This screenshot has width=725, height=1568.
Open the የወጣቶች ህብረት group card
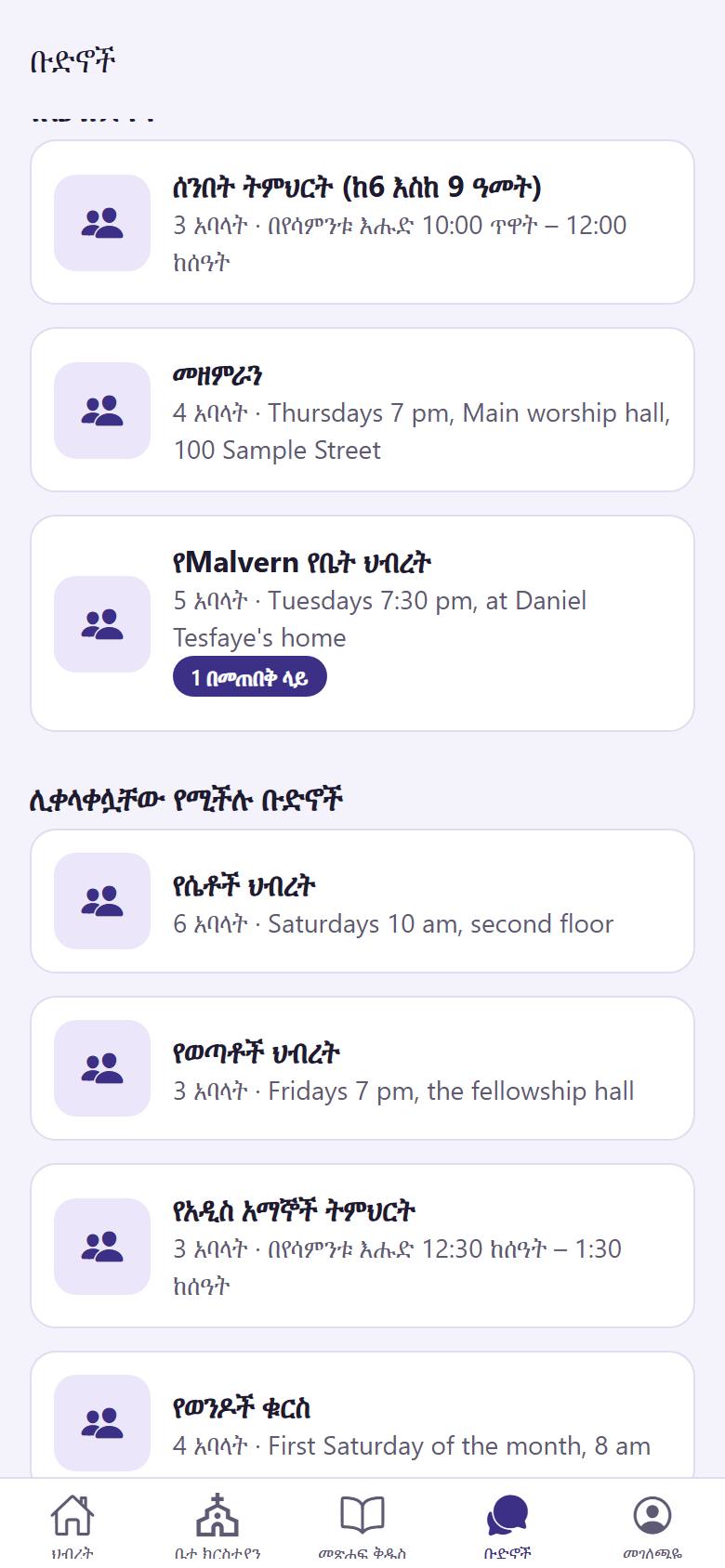(362, 1068)
